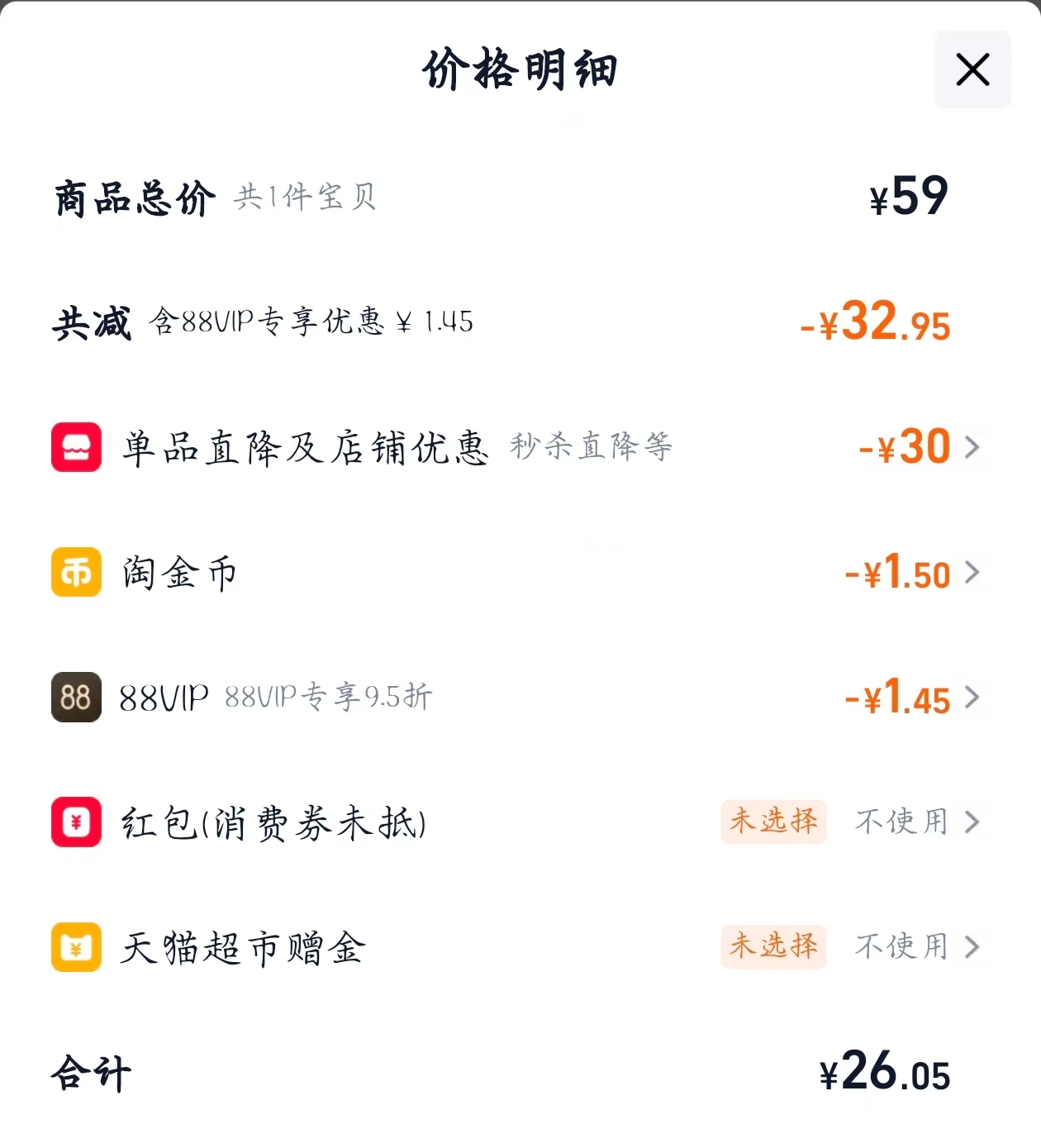Click the -¥30 discount amount link
The width and height of the screenshot is (1041, 1148).
pyautogui.click(x=905, y=447)
